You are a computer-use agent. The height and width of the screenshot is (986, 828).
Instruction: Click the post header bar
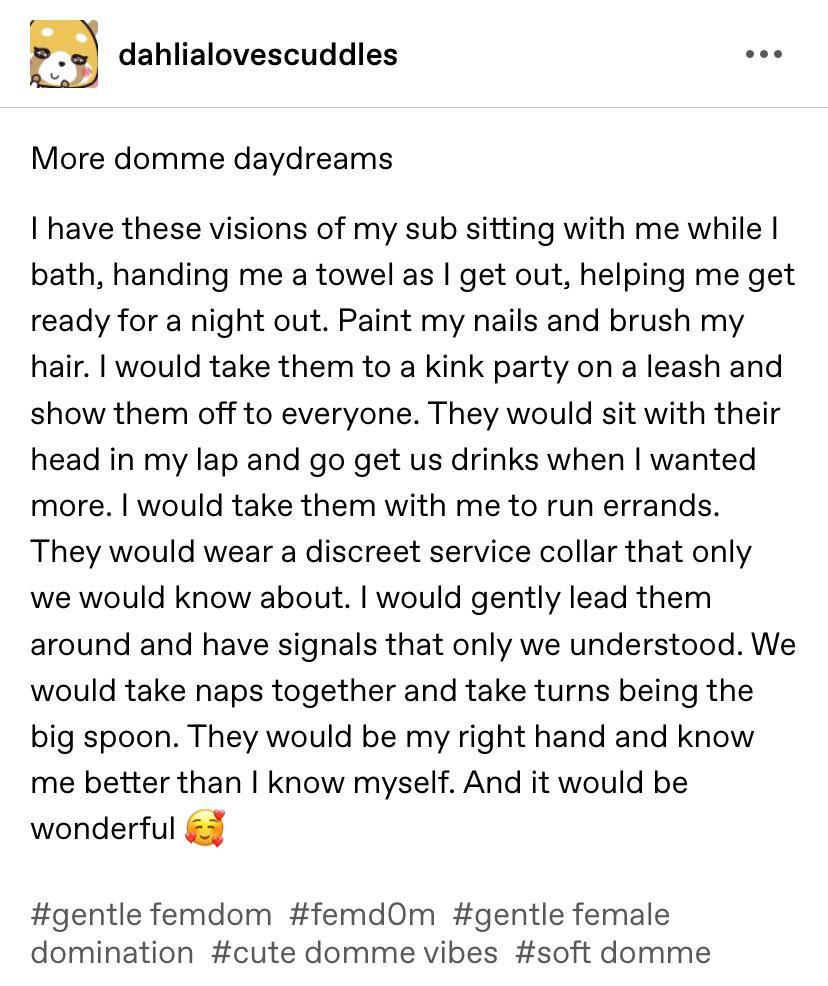414,55
